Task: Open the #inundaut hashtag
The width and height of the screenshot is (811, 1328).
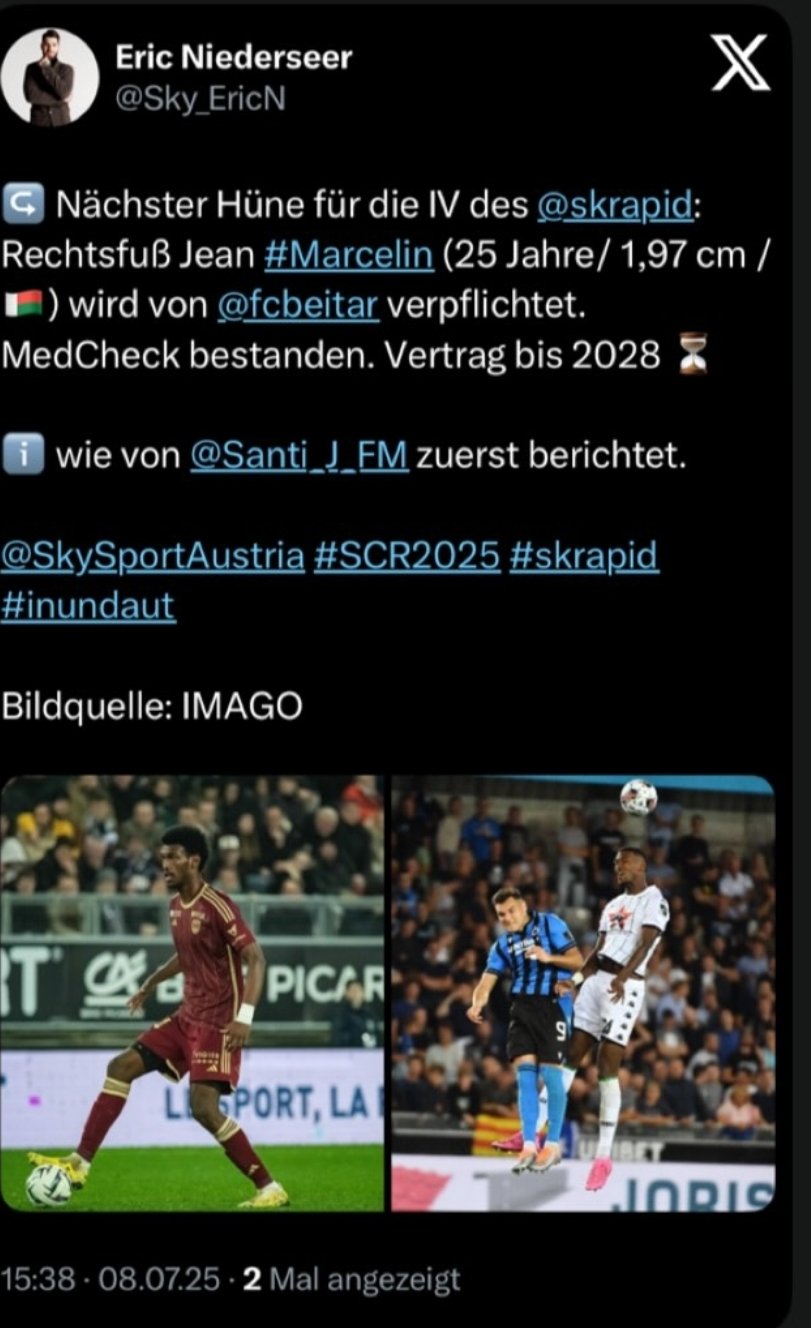Action: pos(88,605)
